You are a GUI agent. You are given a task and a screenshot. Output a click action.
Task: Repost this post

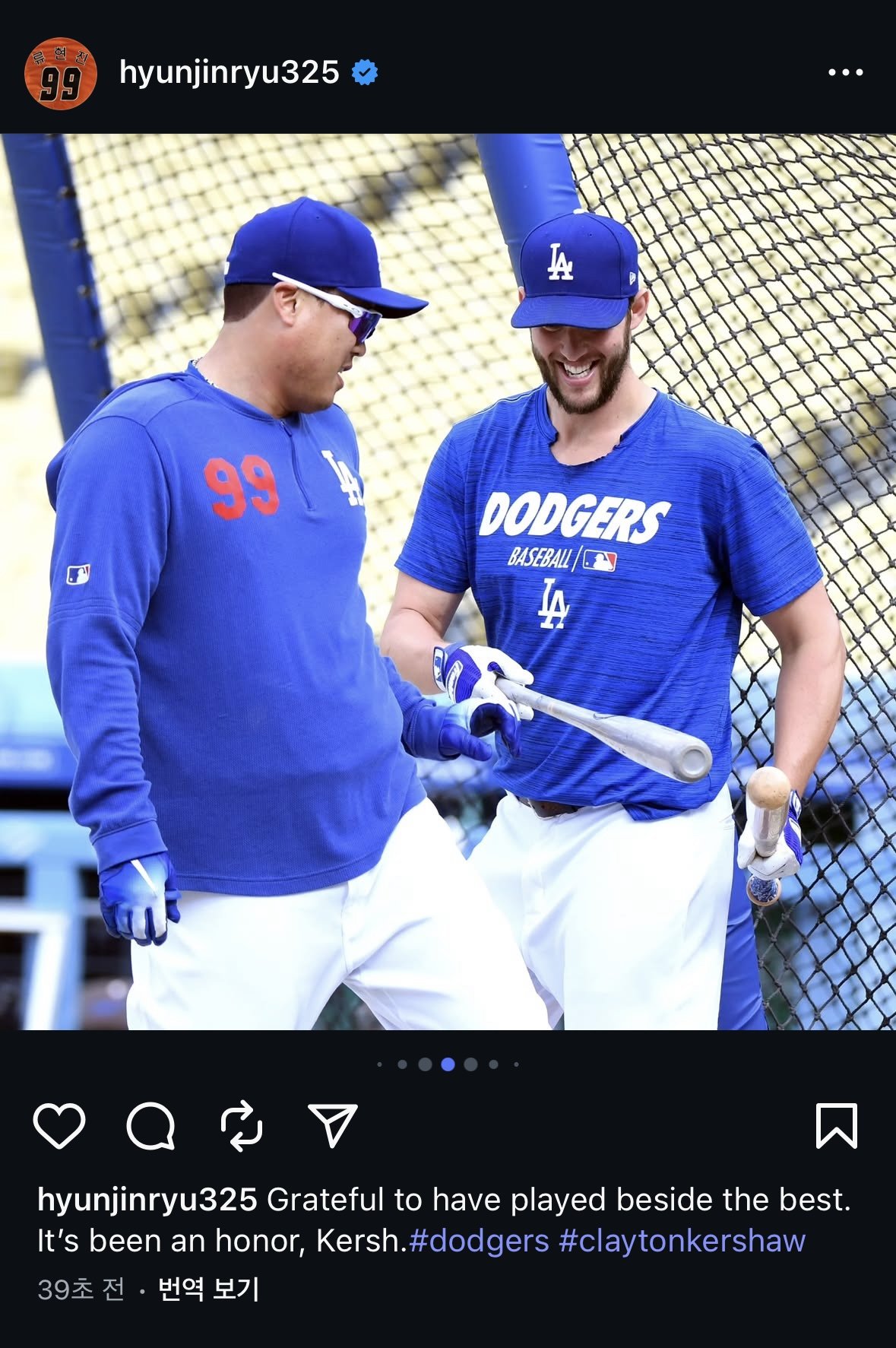(242, 1126)
